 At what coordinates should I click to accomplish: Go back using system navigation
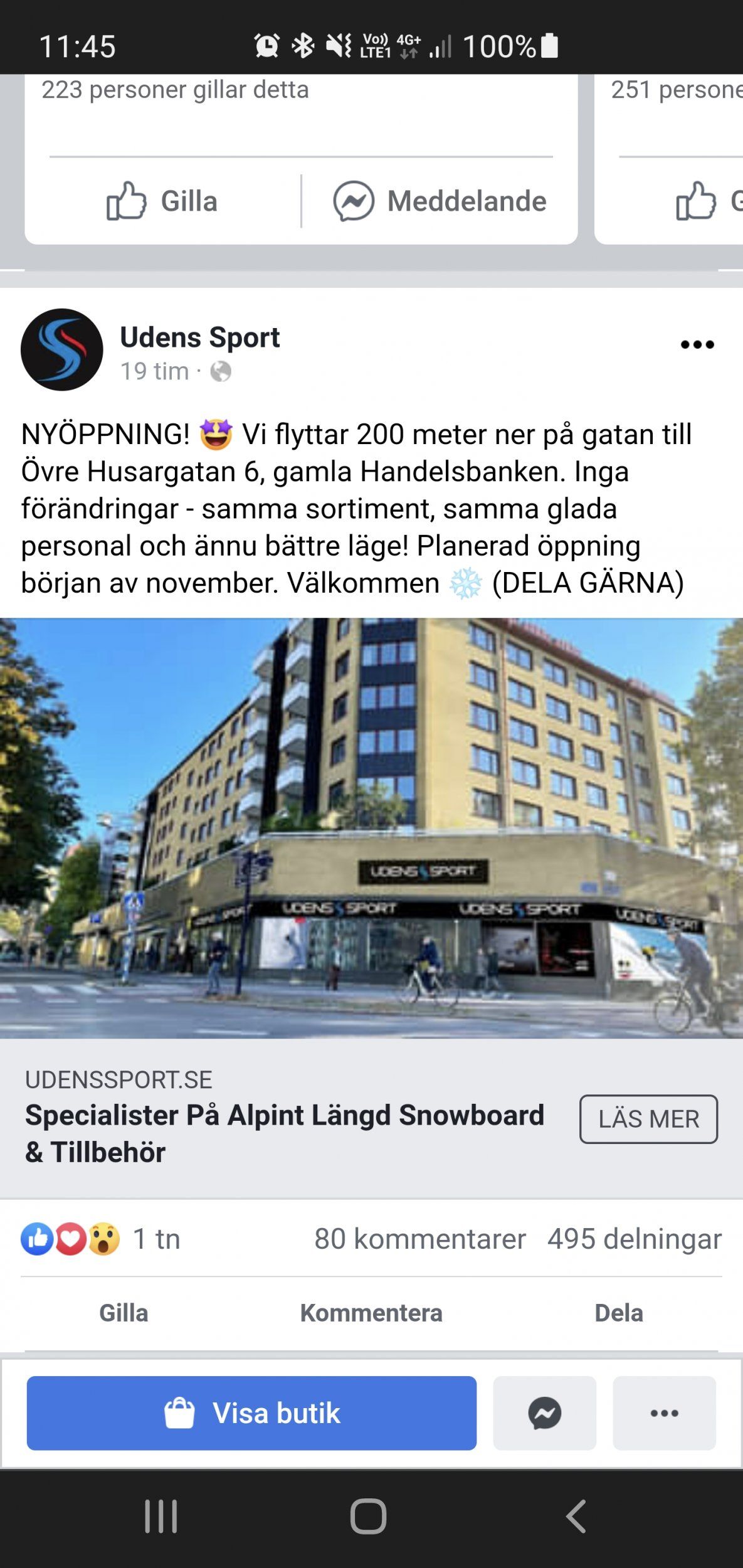(576, 1517)
